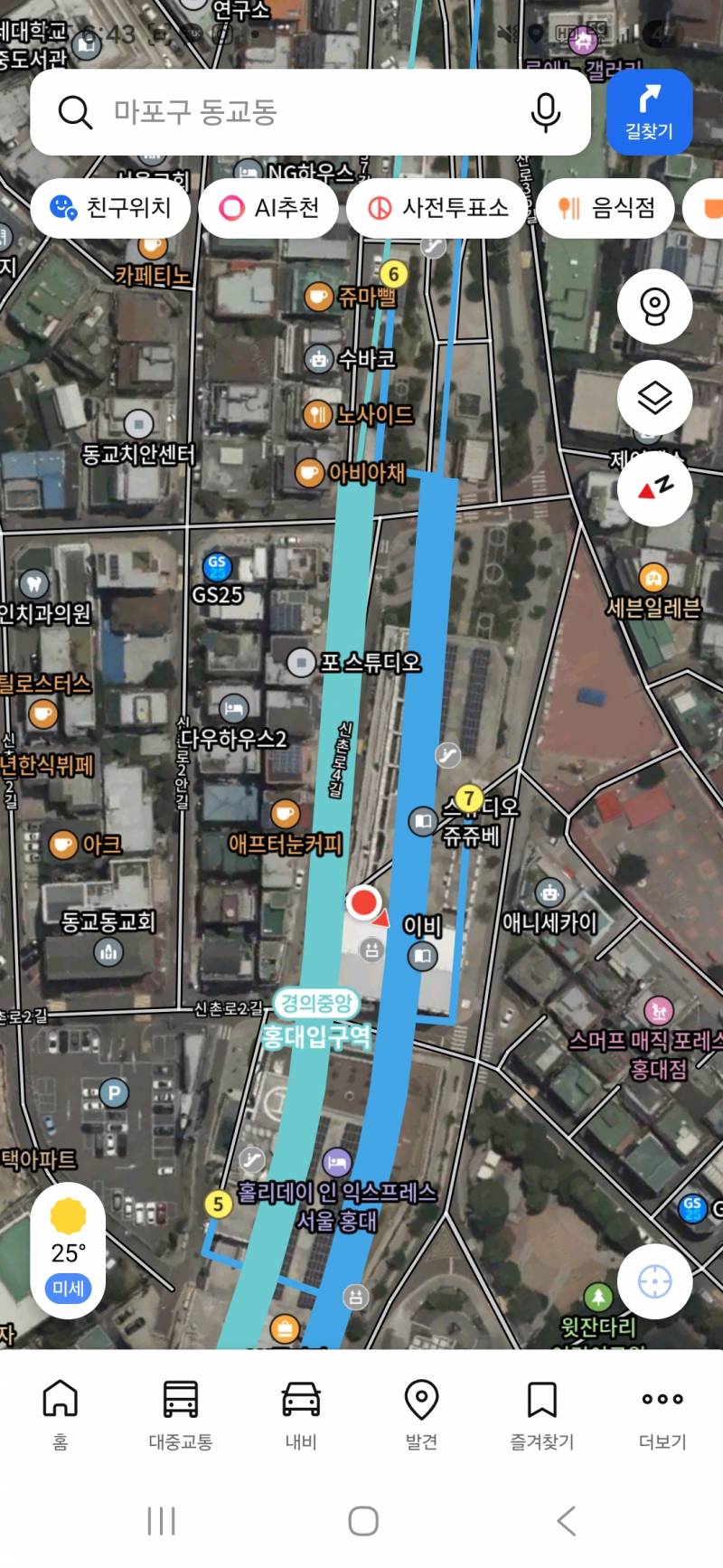
Task: Open 길찾기 directions
Action: pos(649,112)
